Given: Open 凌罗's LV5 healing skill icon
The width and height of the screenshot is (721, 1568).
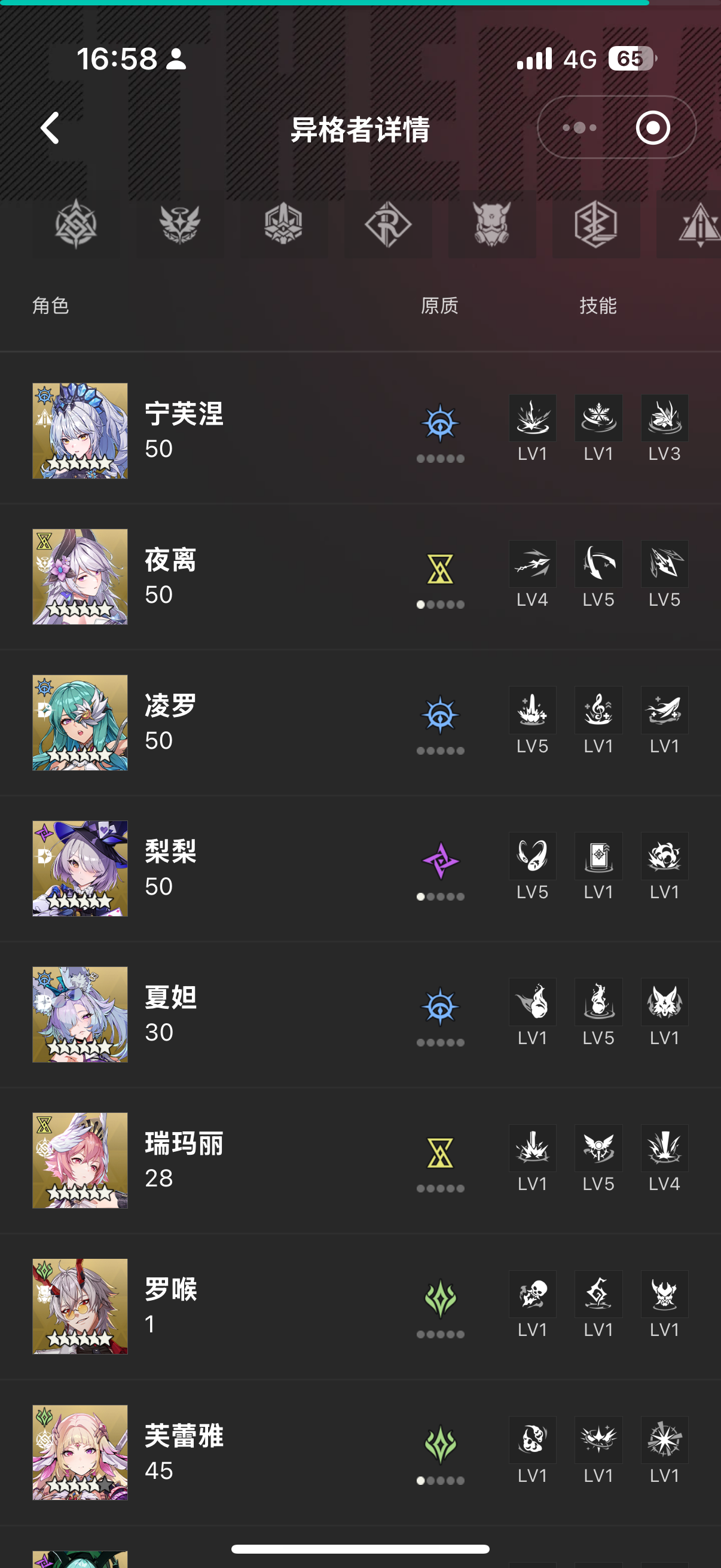Looking at the screenshot, I should (x=533, y=710).
